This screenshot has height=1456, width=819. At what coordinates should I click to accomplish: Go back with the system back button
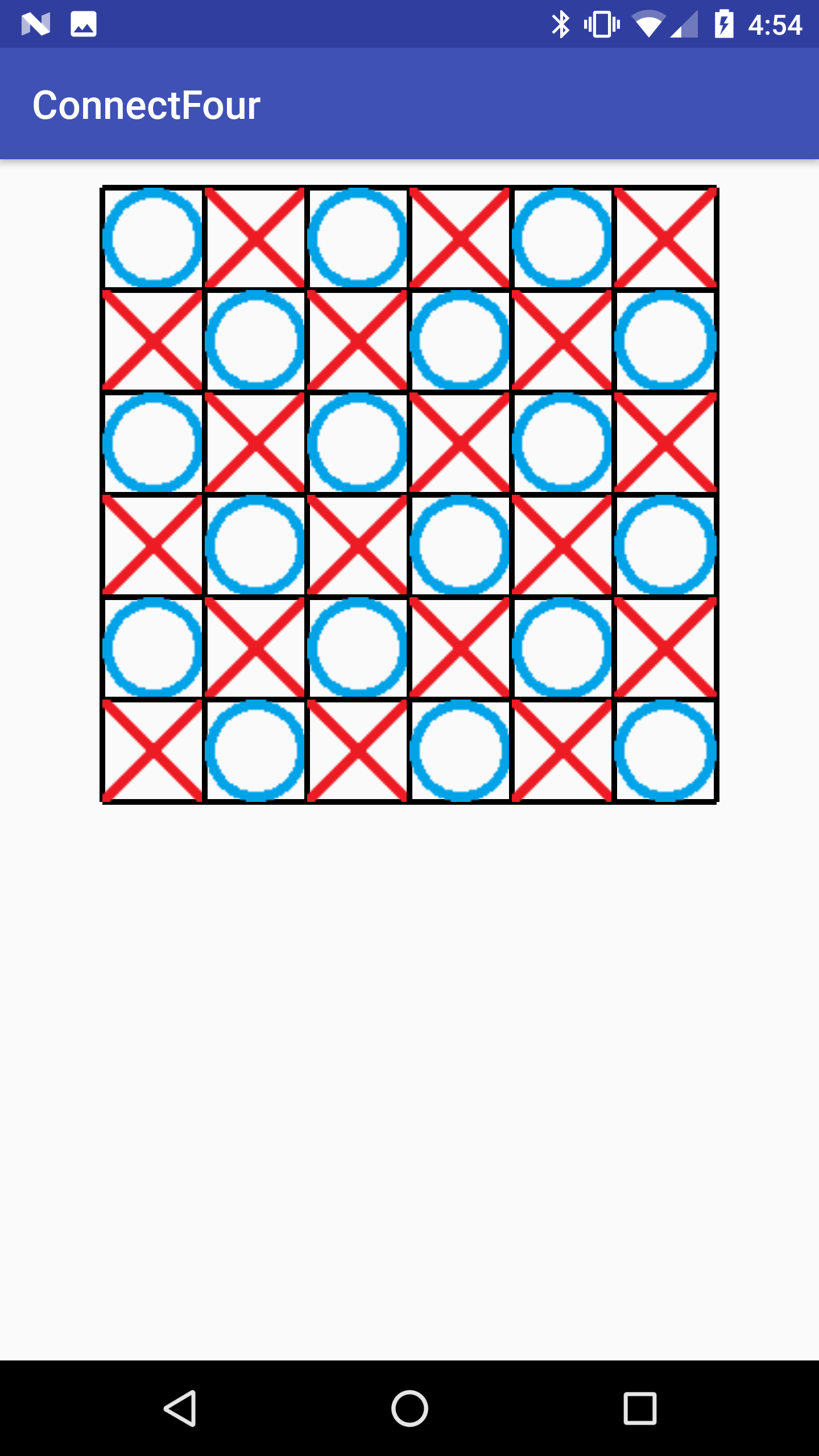[x=180, y=1408]
